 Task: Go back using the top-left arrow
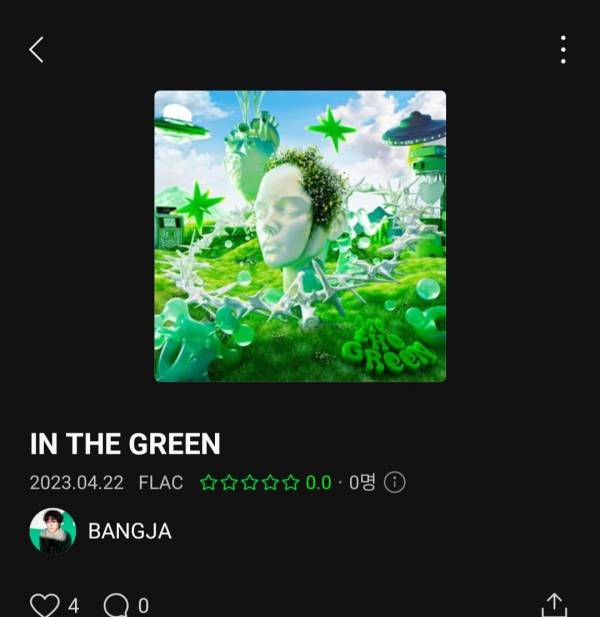[36, 49]
